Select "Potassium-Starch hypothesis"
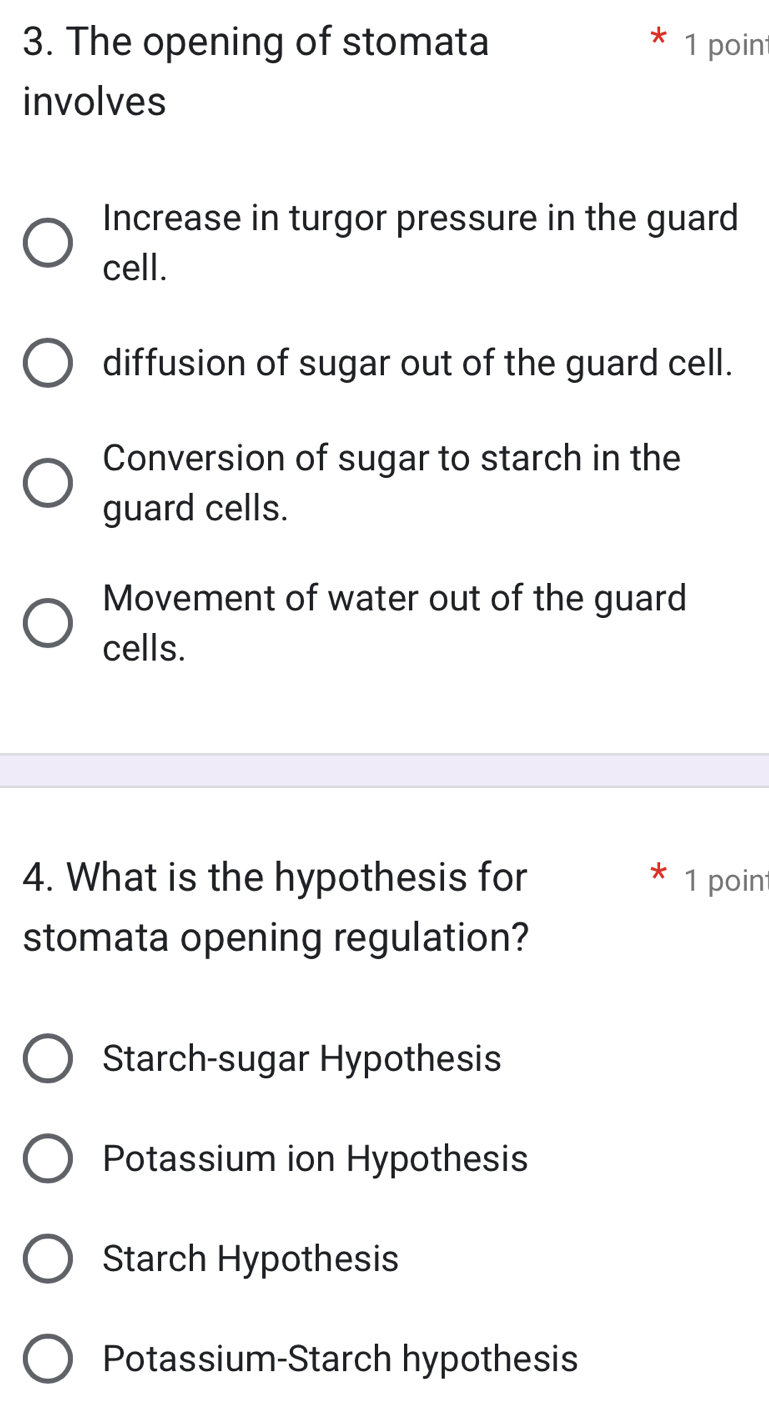 point(47,1358)
